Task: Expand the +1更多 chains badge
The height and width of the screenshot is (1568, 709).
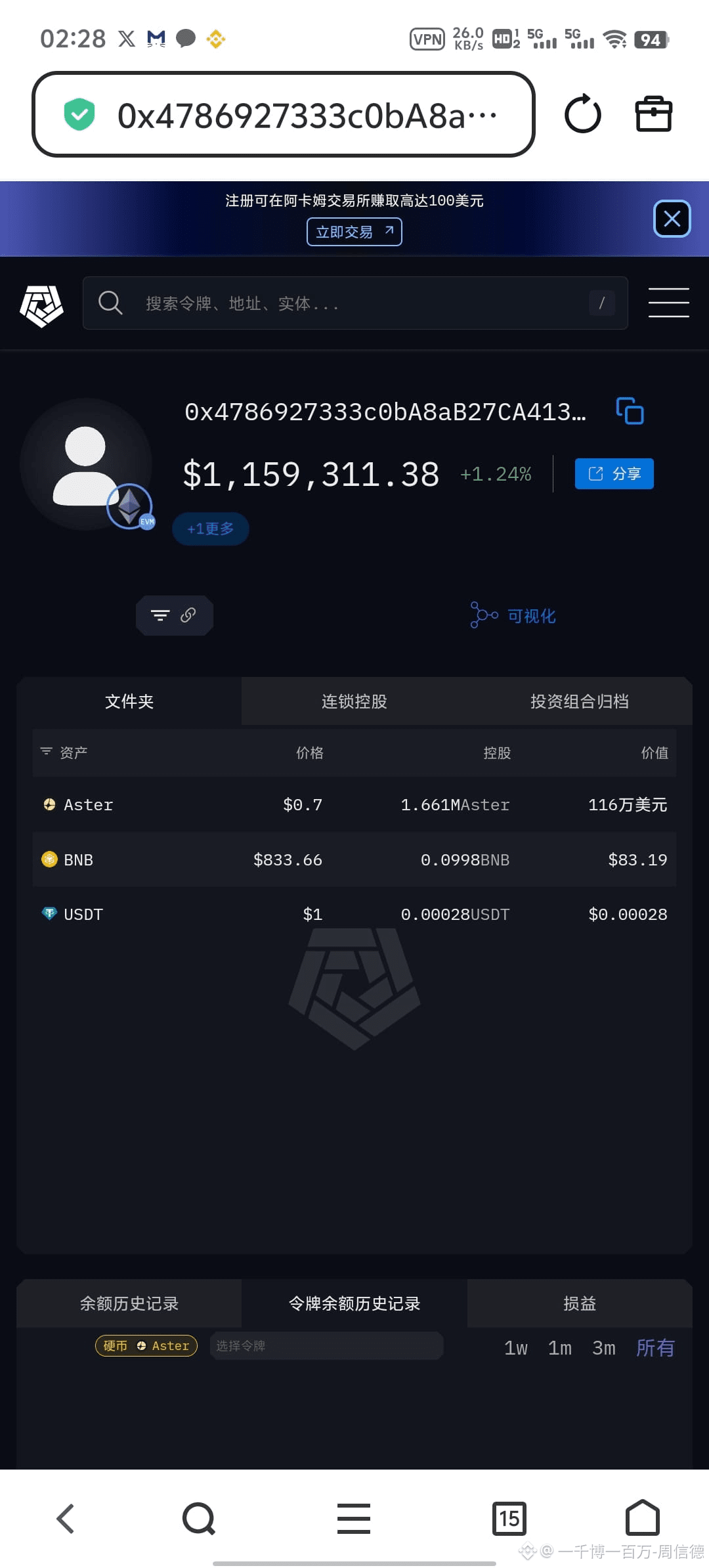Action: click(x=210, y=529)
